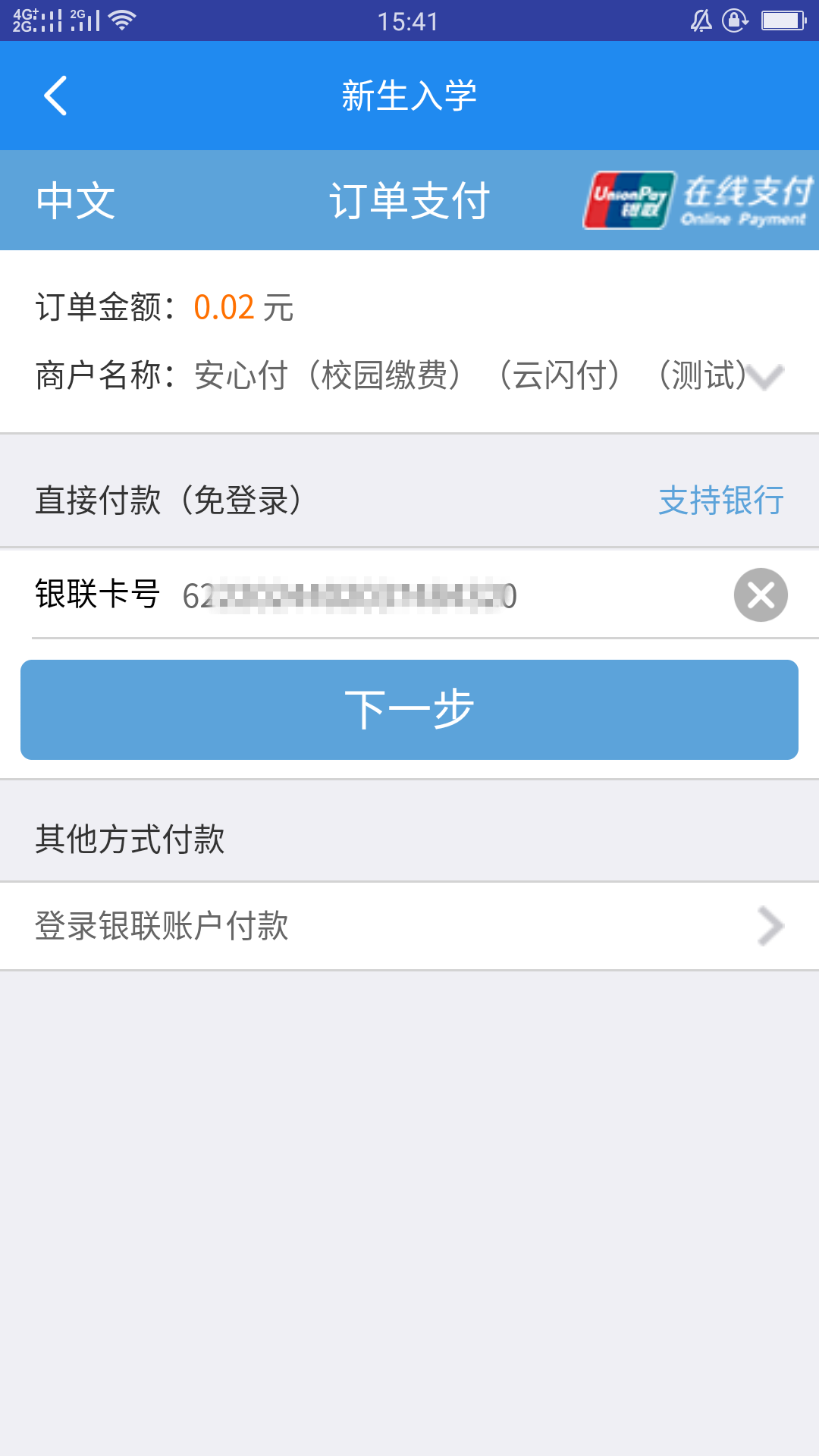
Task: Clear the entered card number
Action: 761,595
